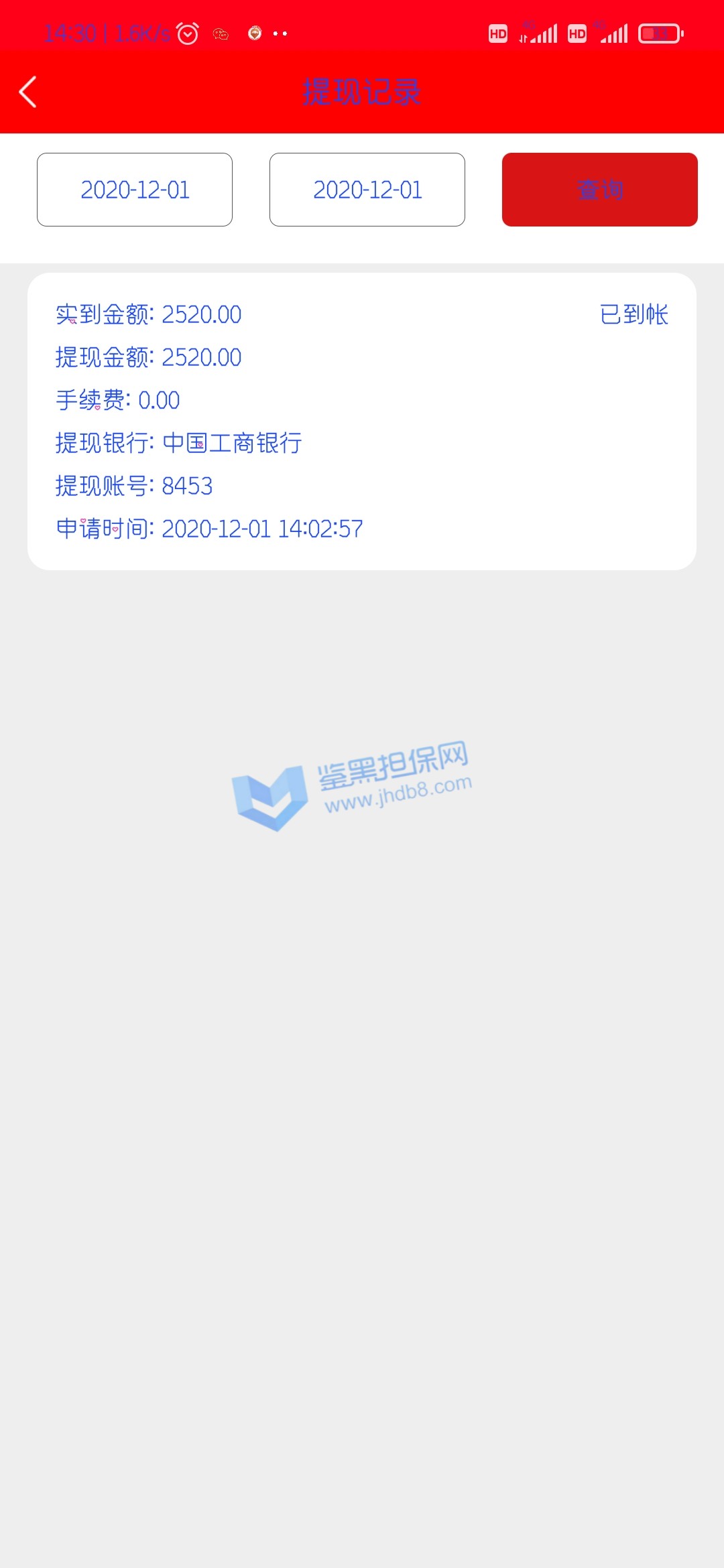Open the end date picker
The width and height of the screenshot is (724, 1568).
[367, 190]
